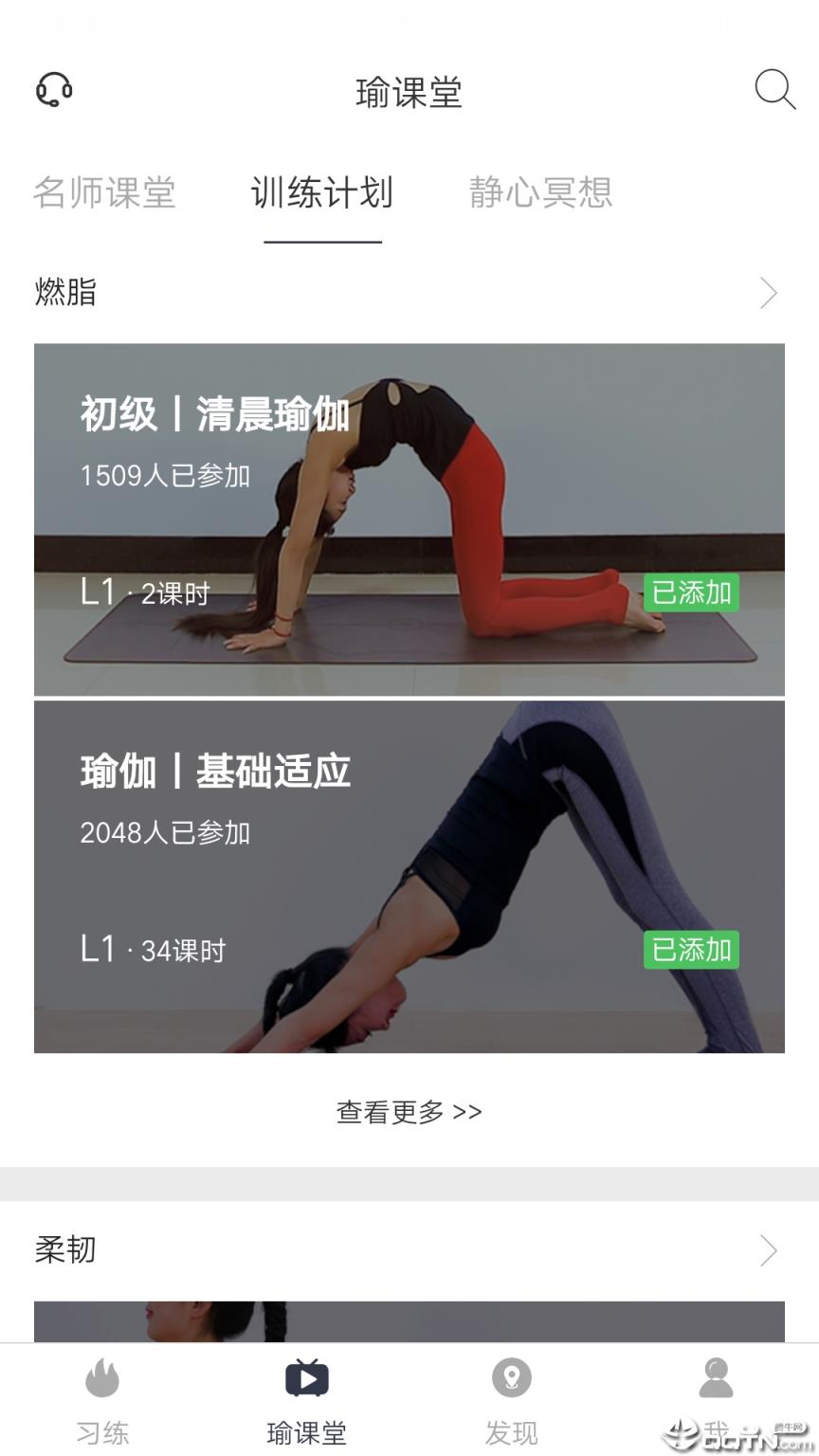The height and width of the screenshot is (1456, 819).
Task: Expand the 柔韧 category via its arrow
Action: click(x=770, y=1250)
